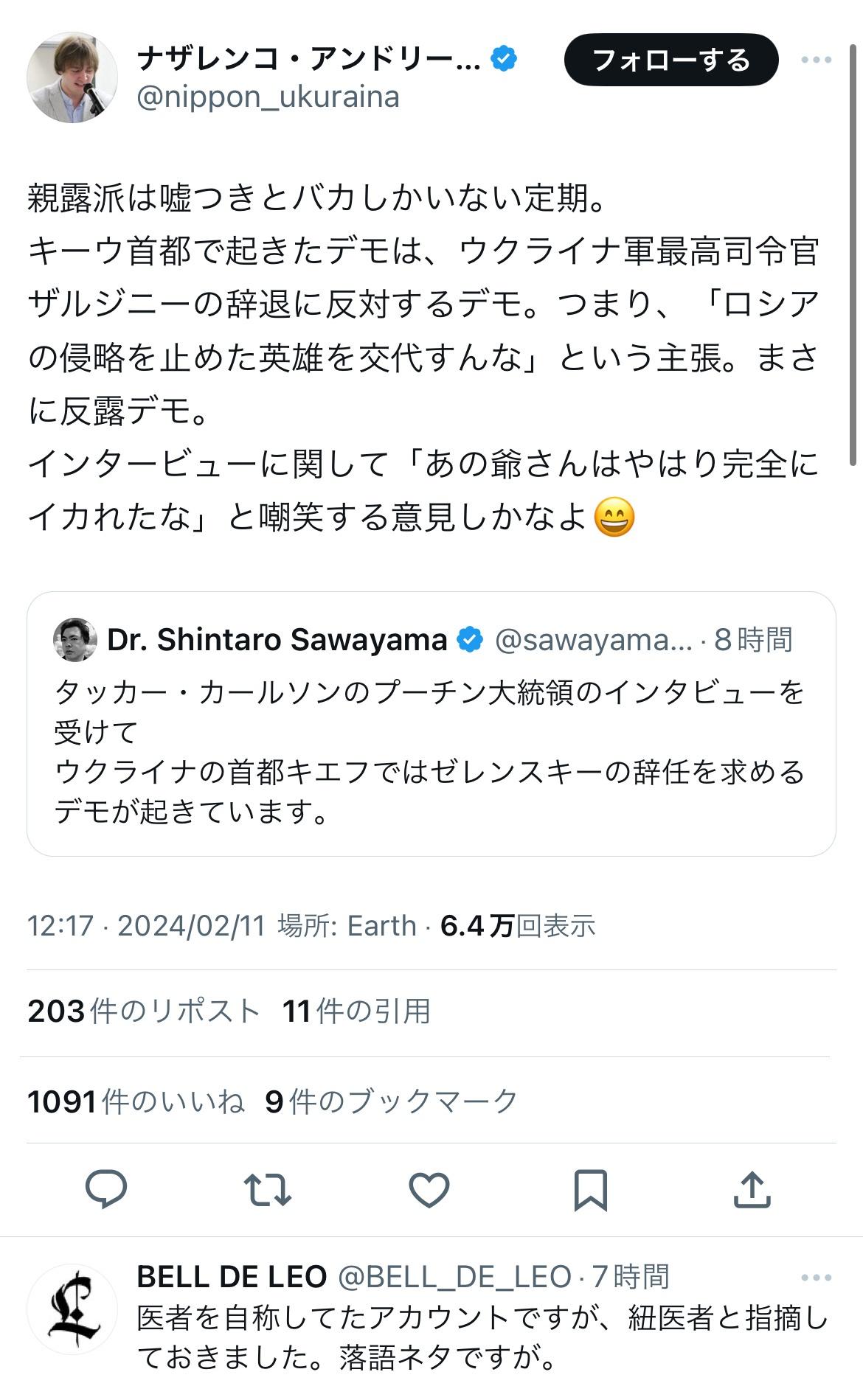Image resolution: width=863 pixels, height=1400 pixels.
Task: Open the @nippon_ukuraina username handle
Action: [x=268, y=97]
